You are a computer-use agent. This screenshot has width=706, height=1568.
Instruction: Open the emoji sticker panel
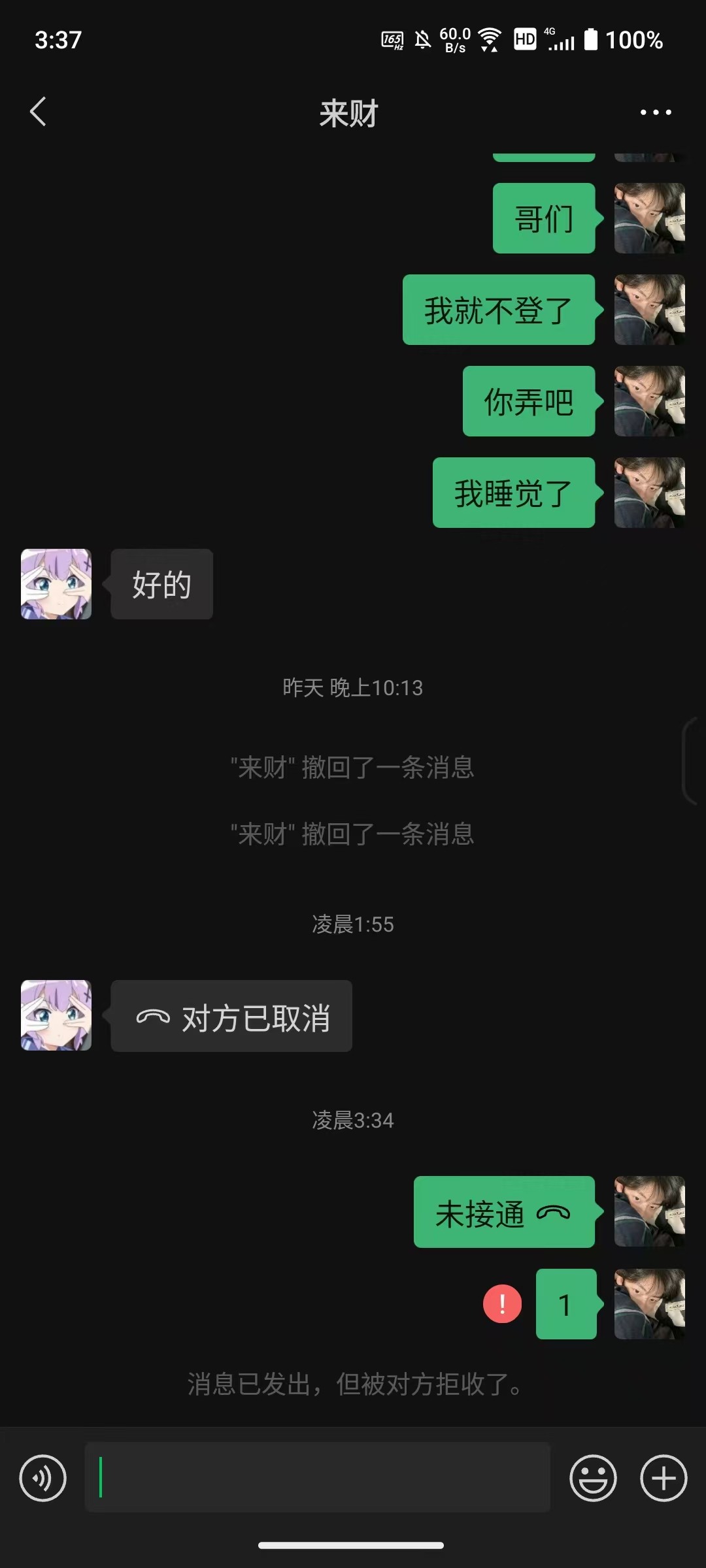point(593,1478)
